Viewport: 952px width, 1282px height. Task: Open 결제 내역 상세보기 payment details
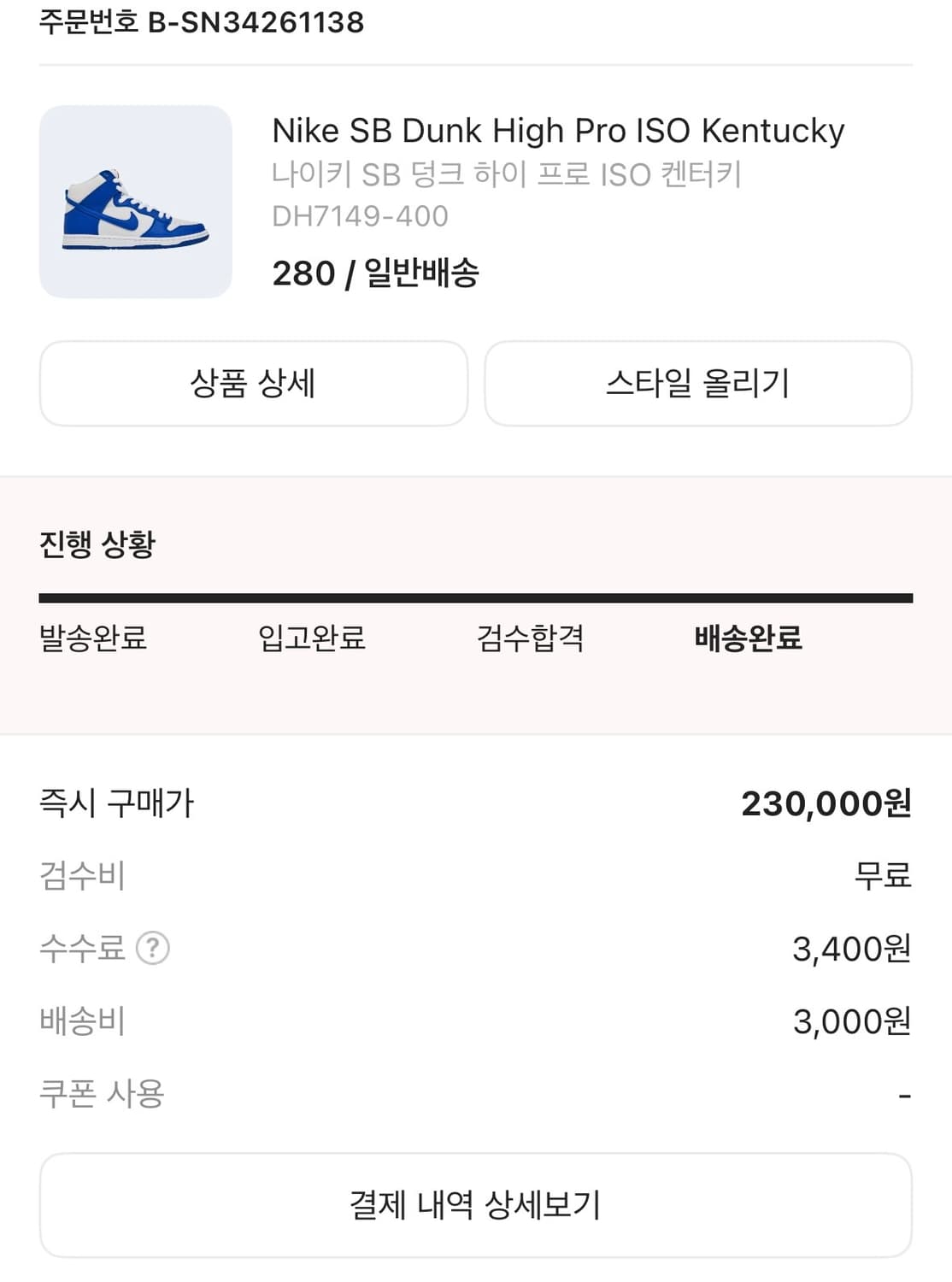(x=476, y=1204)
